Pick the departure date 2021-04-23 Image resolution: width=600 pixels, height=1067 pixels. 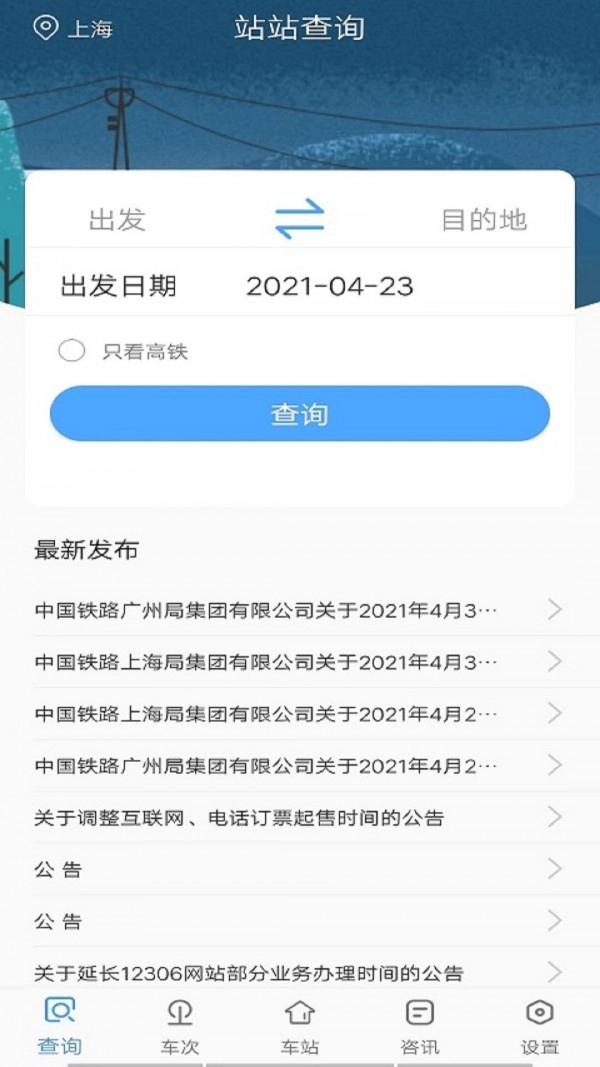(329, 287)
